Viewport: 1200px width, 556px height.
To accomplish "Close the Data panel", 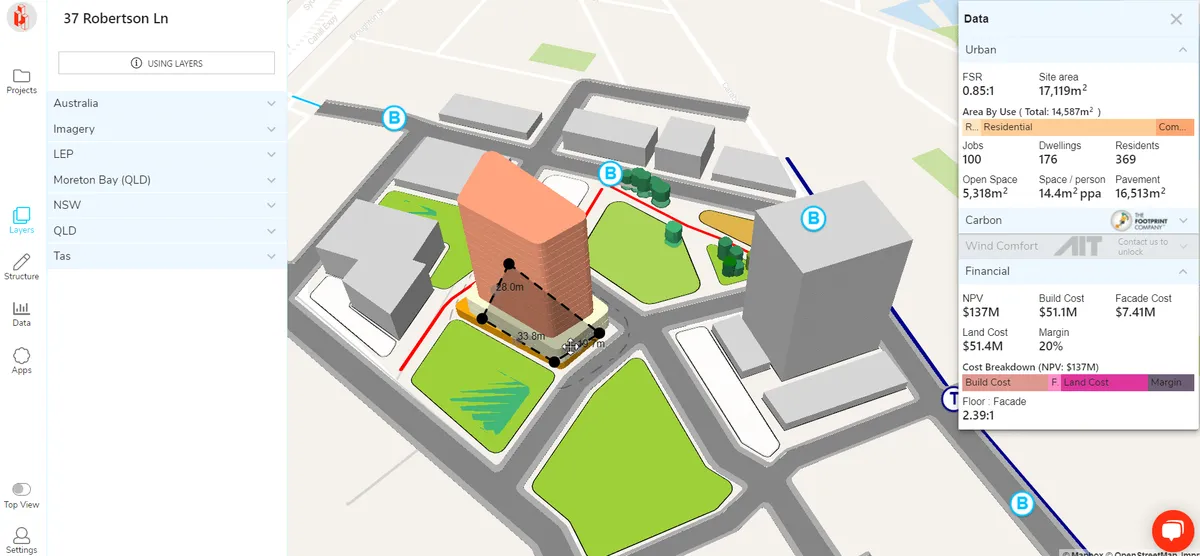I will click(1176, 19).
